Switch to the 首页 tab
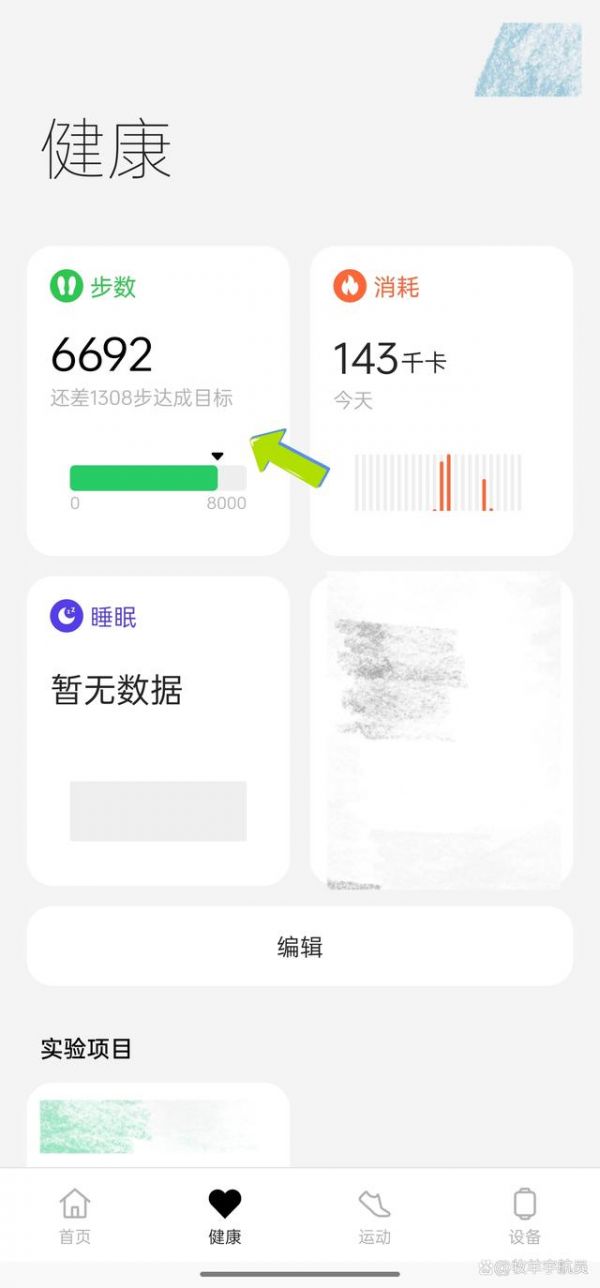600x1288 pixels. click(x=75, y=1216)
